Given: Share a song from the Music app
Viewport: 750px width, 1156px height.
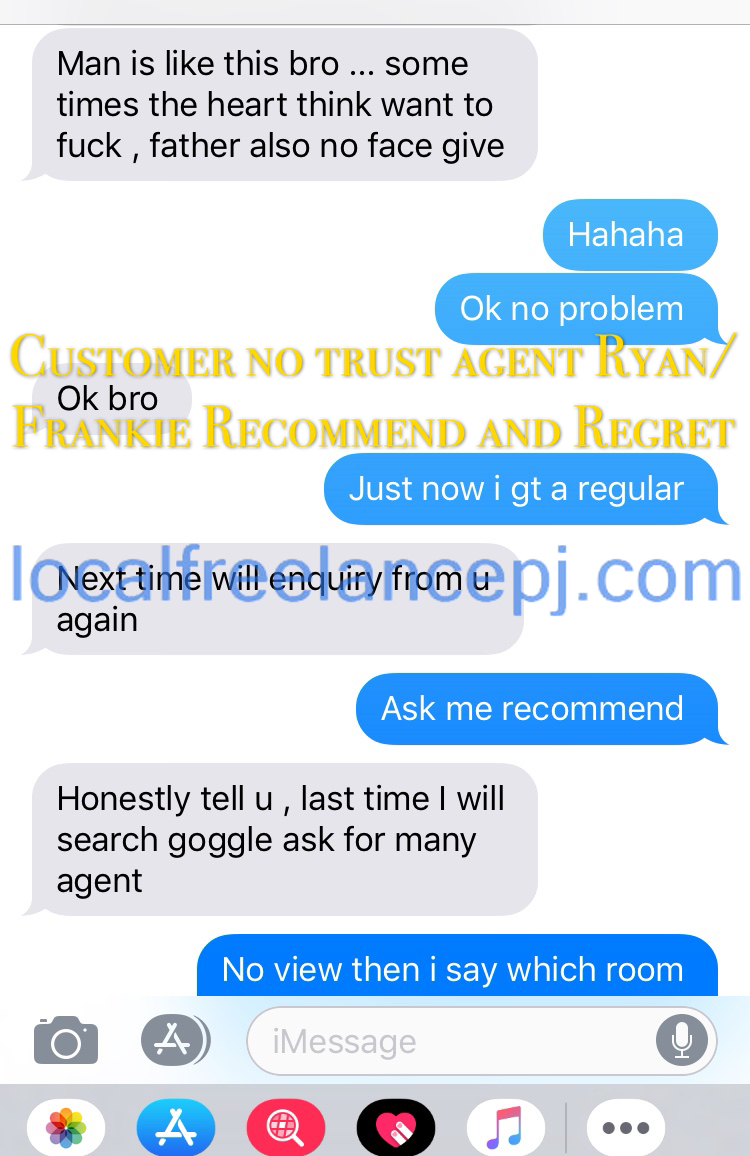Looking at the screenshot, I should point(506,1128).
